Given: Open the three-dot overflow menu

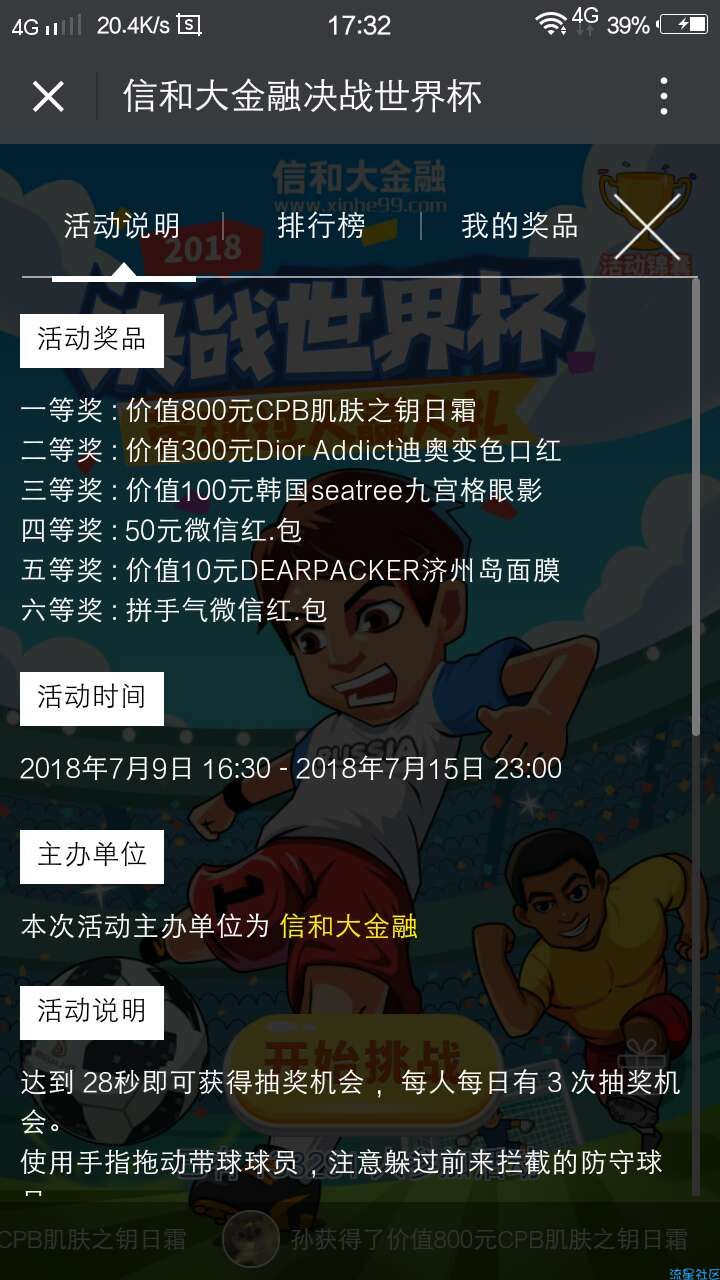Looking at the screenshot, I should [663, 97].
